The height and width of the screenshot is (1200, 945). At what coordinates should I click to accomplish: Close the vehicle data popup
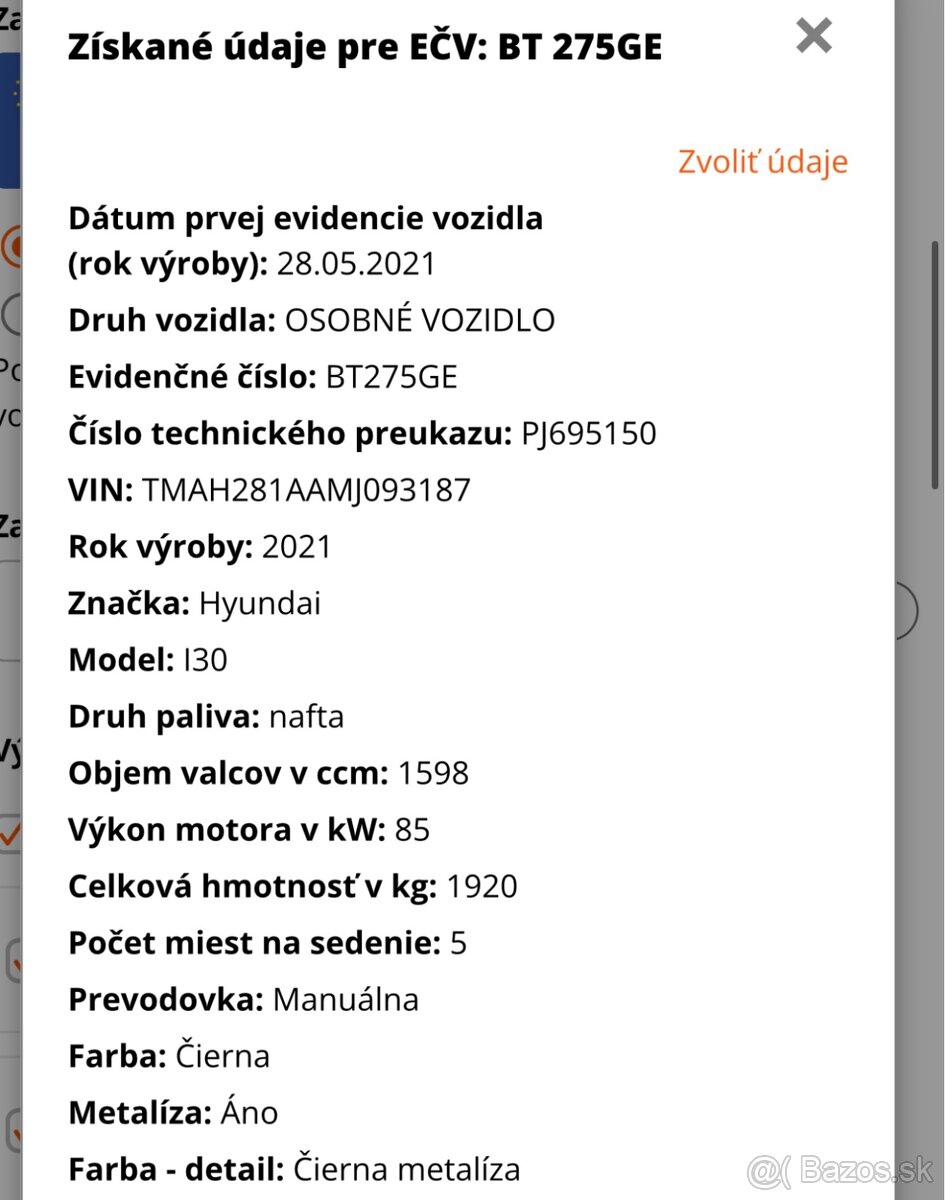tap(814, 36)
